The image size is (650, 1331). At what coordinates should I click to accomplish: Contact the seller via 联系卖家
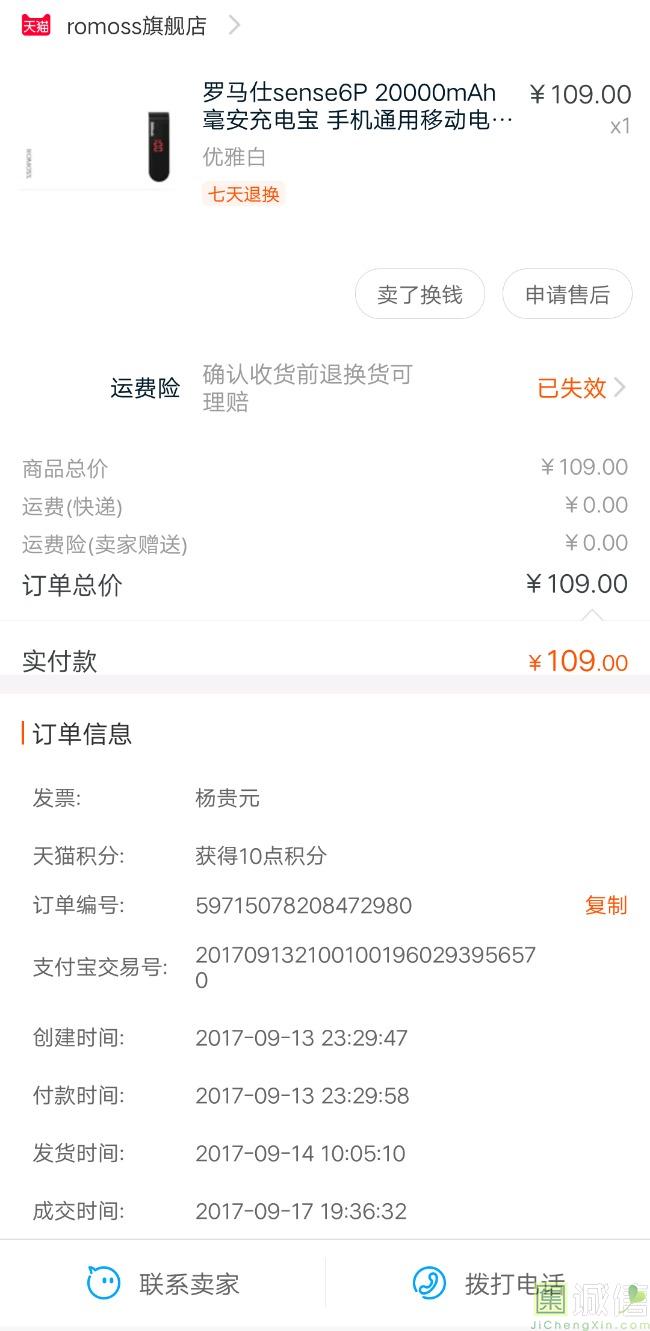pyautogui.click(x=163, y=1283)
